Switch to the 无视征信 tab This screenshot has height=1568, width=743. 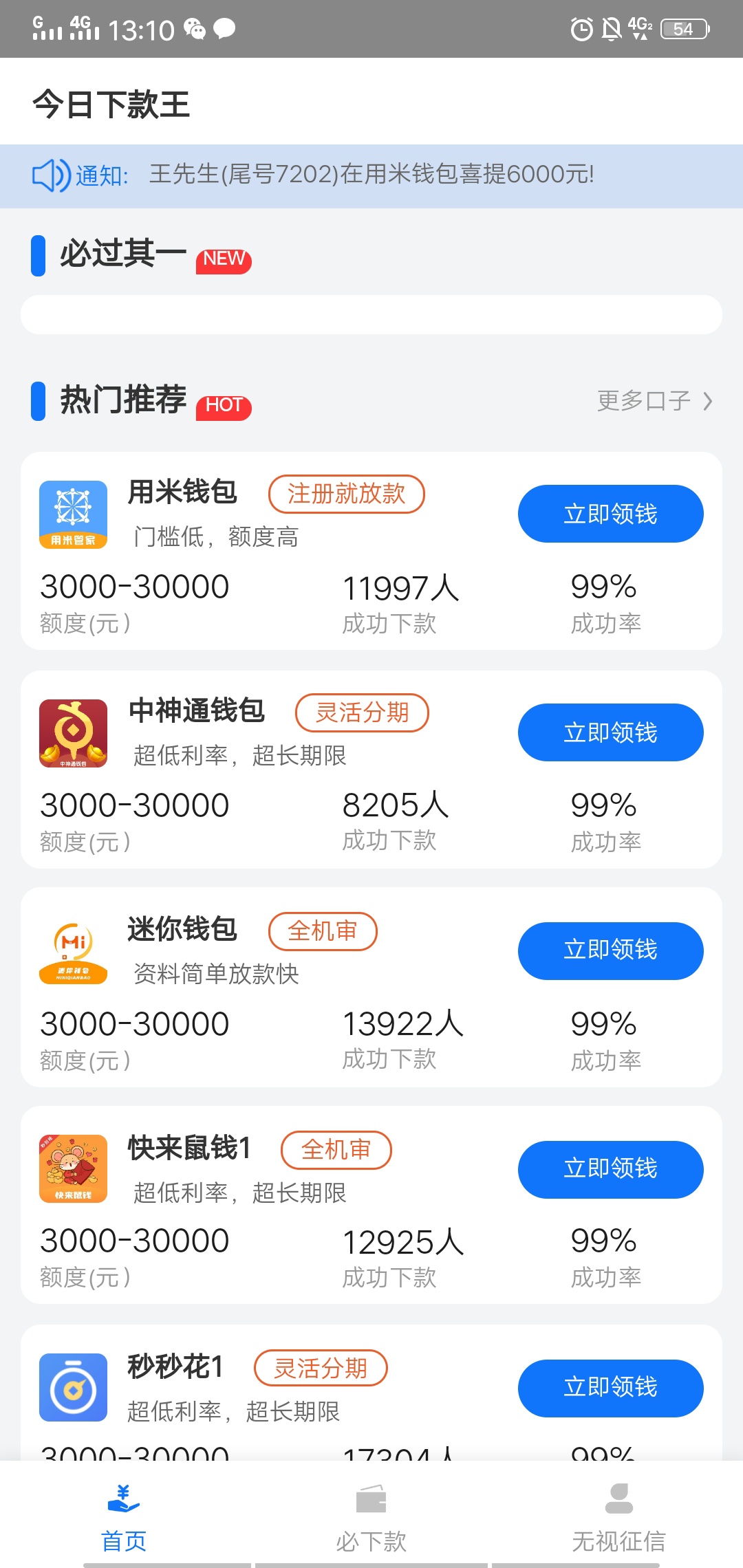coord(618,1518)
